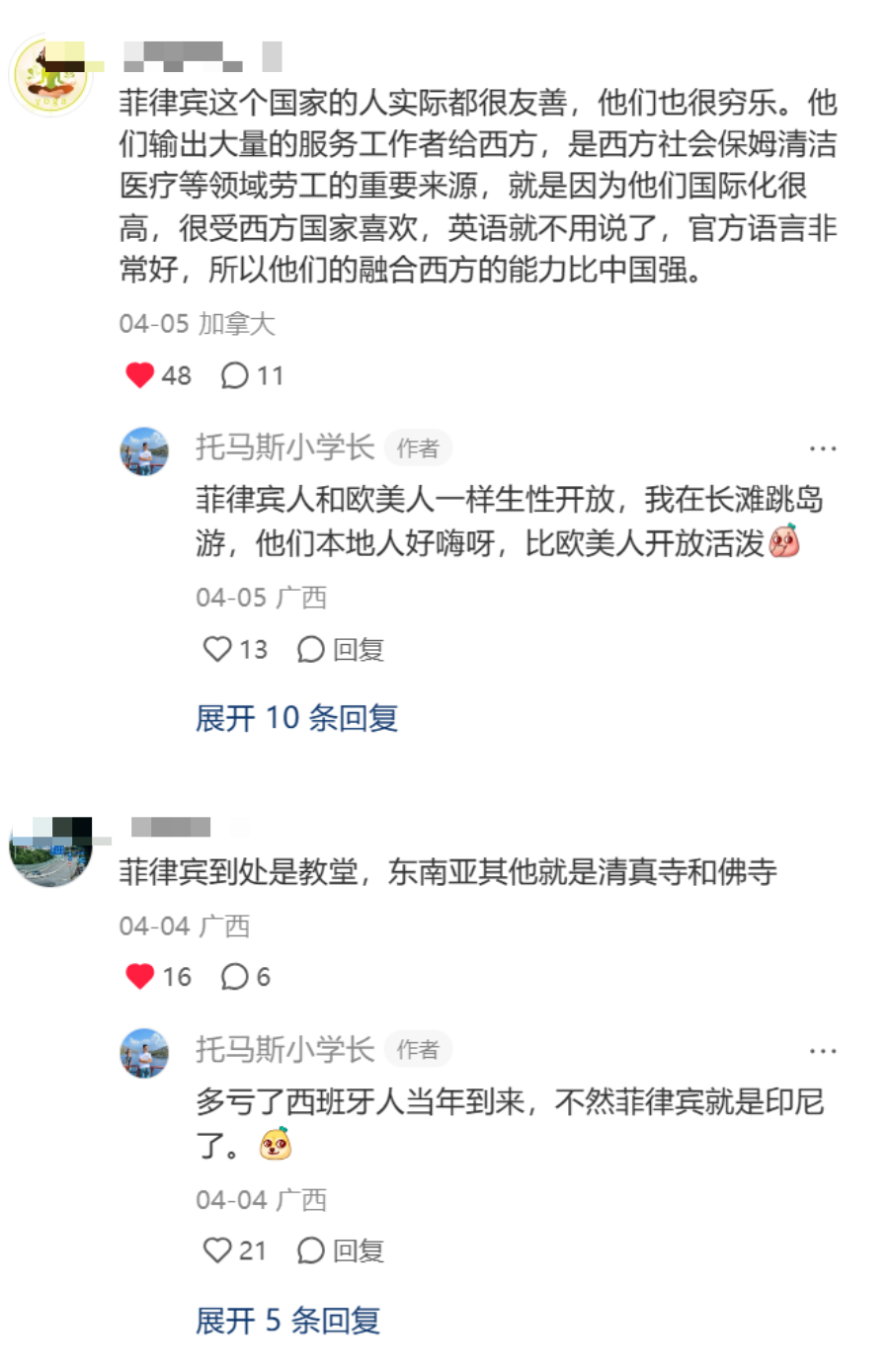Open the 11 replies on the first comment
889x1372 pixels.
click(x=252, y=375)
